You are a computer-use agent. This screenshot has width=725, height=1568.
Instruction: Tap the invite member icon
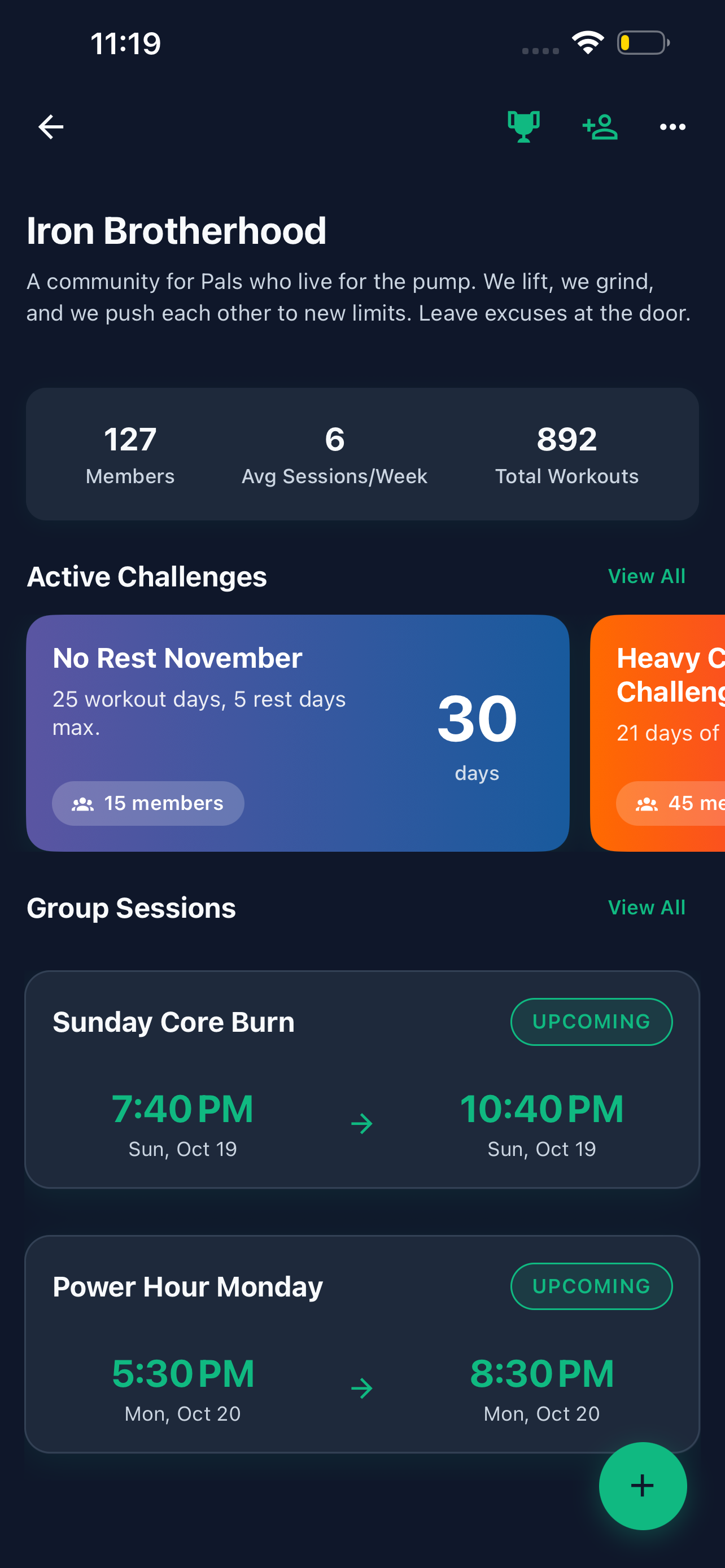pos(600,126)
